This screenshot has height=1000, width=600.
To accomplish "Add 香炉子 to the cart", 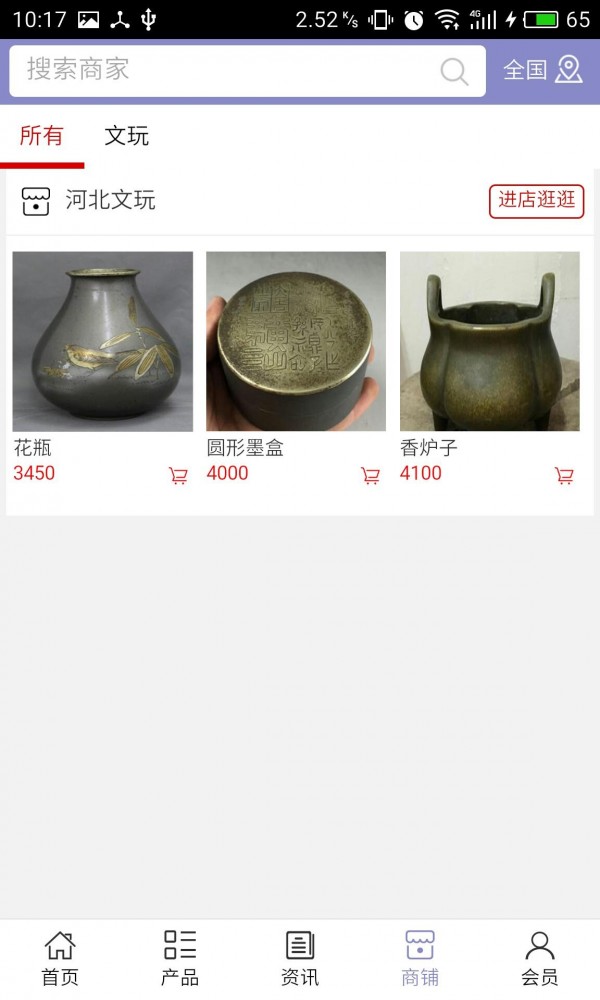I will (x=564, y=476).
